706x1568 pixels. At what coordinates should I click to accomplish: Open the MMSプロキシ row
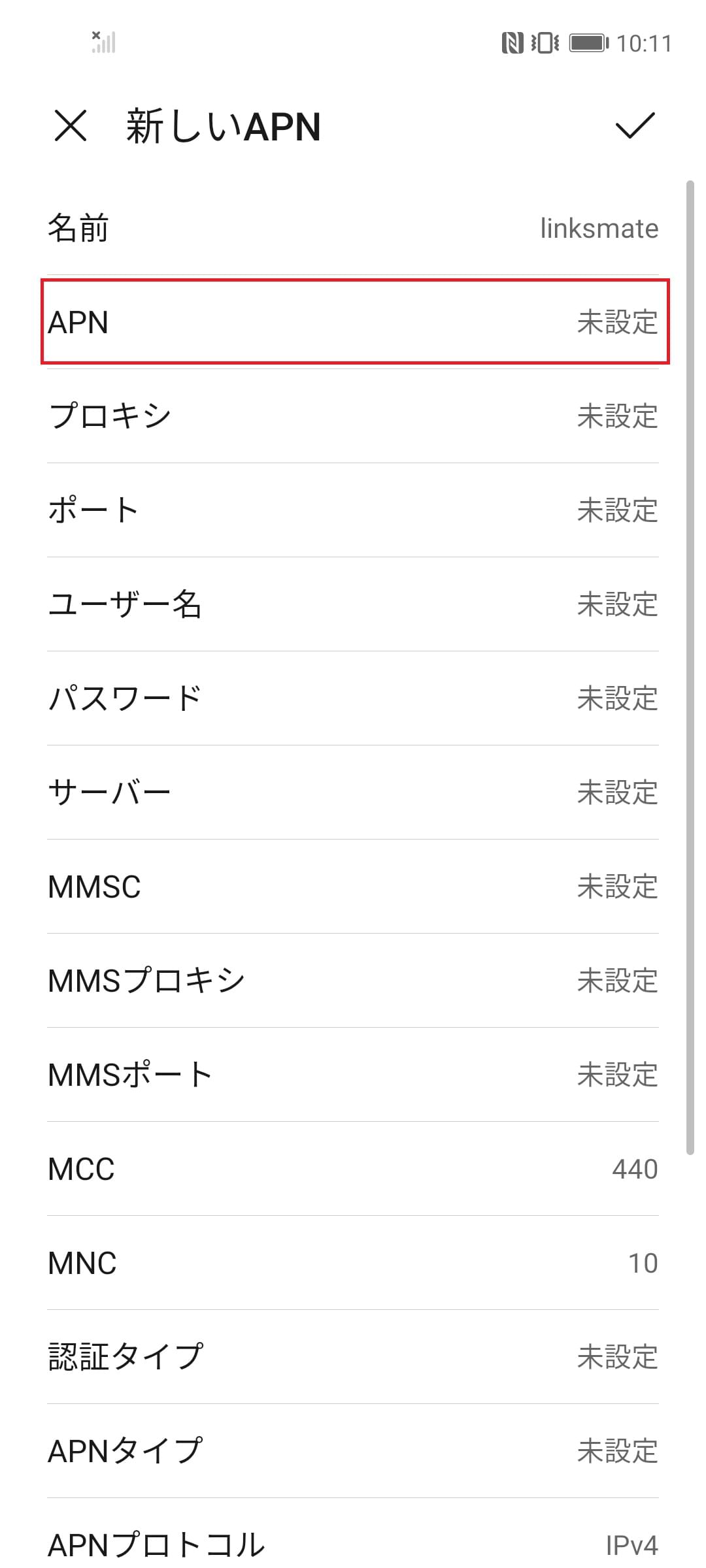[353, 981]
